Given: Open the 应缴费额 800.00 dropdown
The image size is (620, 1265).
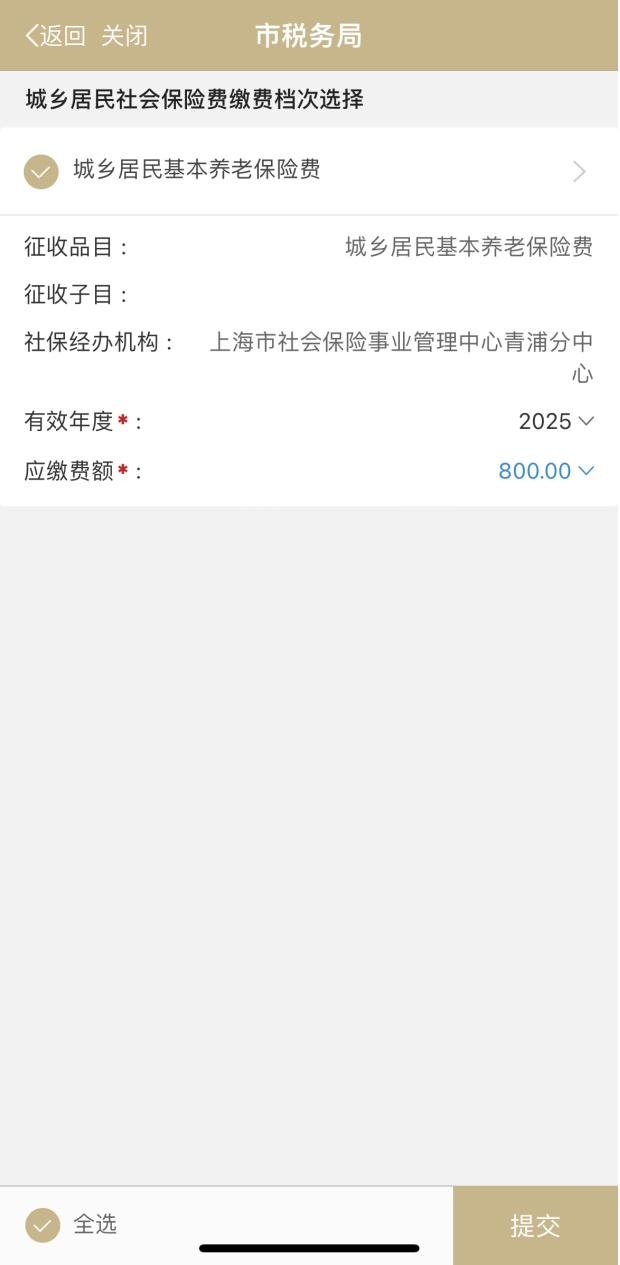Looking at the screenshot, I should [x=546, y=471].
